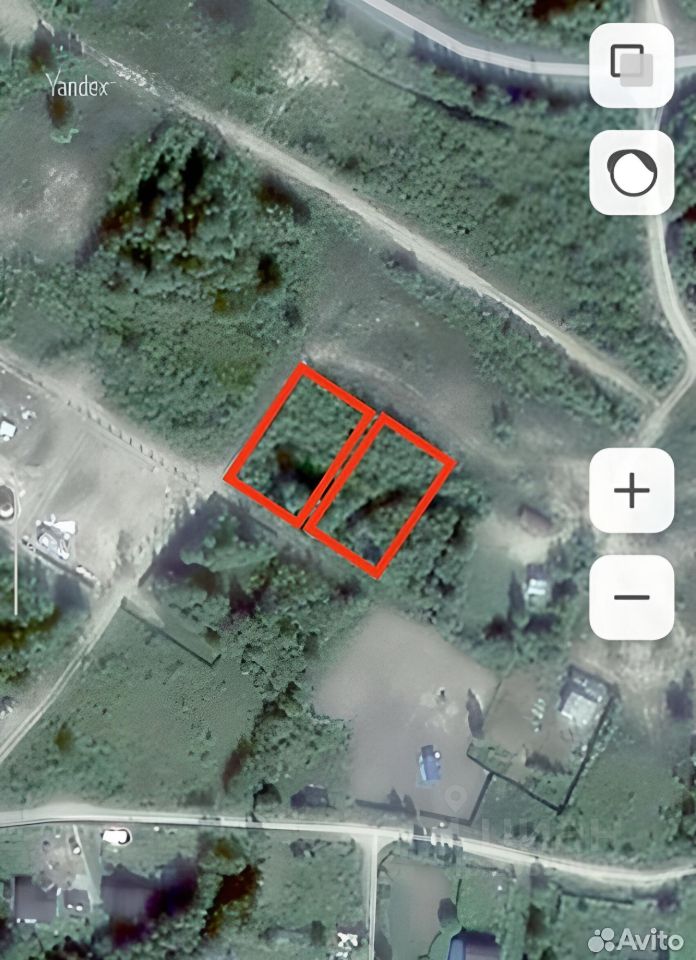
Task: Zoom out with the minus button
Action: pyautogui.click(x=632, y=597)
